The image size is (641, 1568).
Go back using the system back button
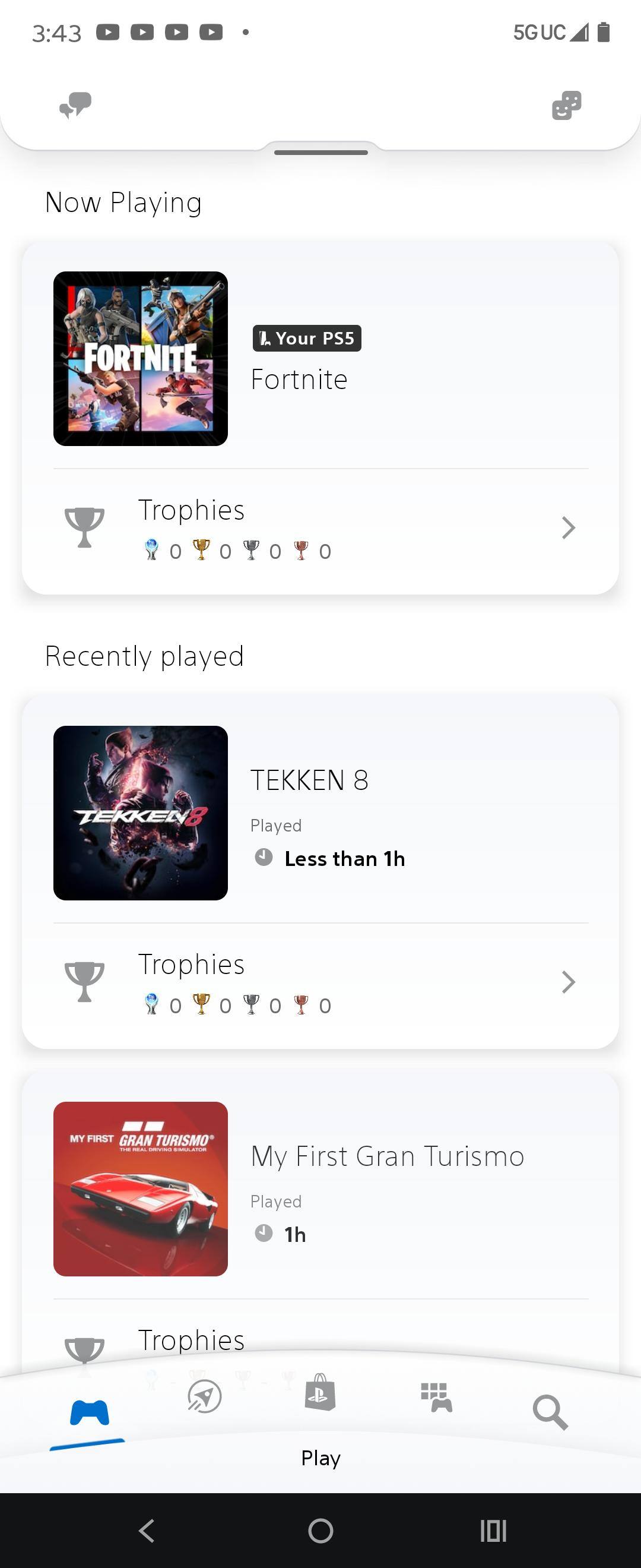147,1530
